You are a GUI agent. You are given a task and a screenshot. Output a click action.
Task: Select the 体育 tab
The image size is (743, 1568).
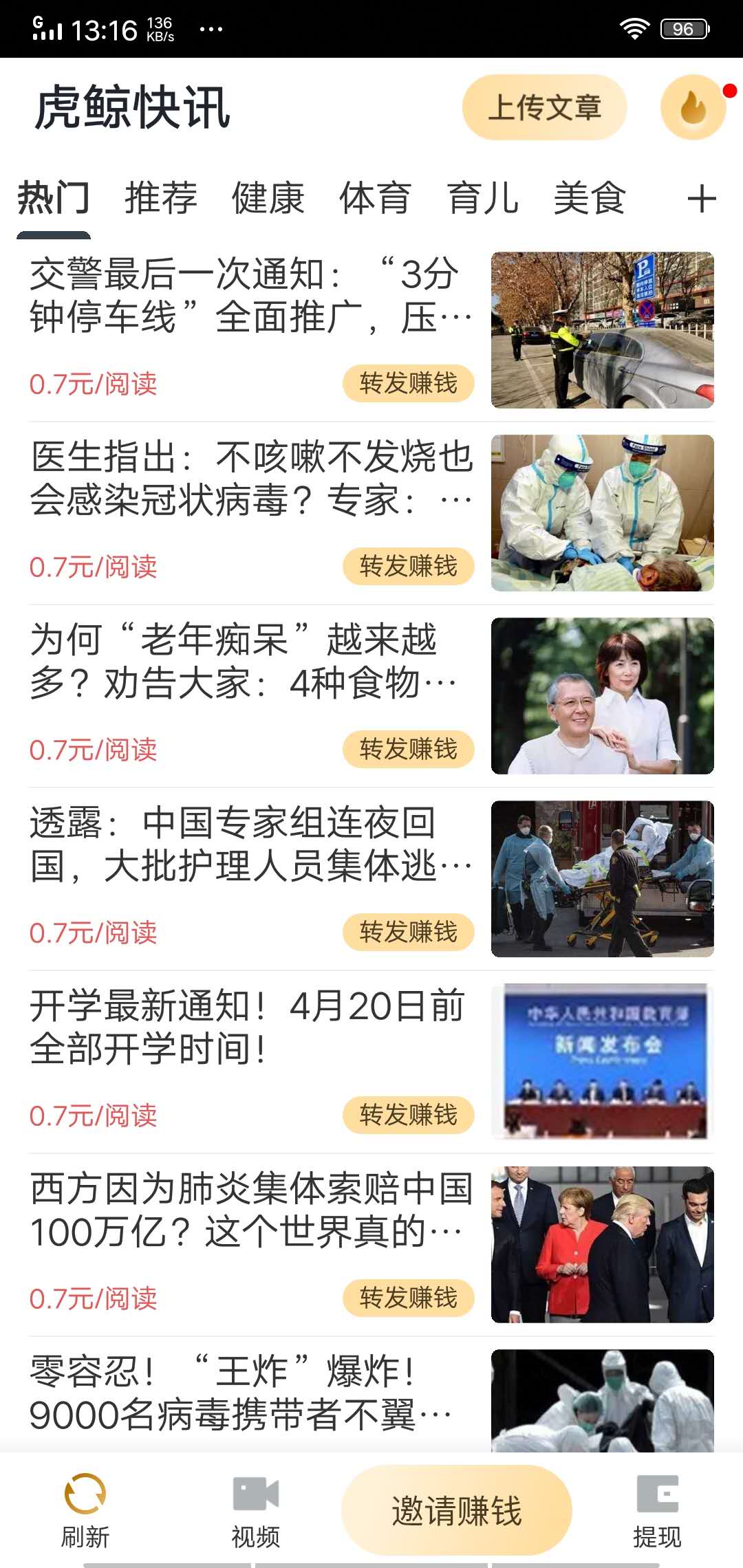click(x=375, y=199)
